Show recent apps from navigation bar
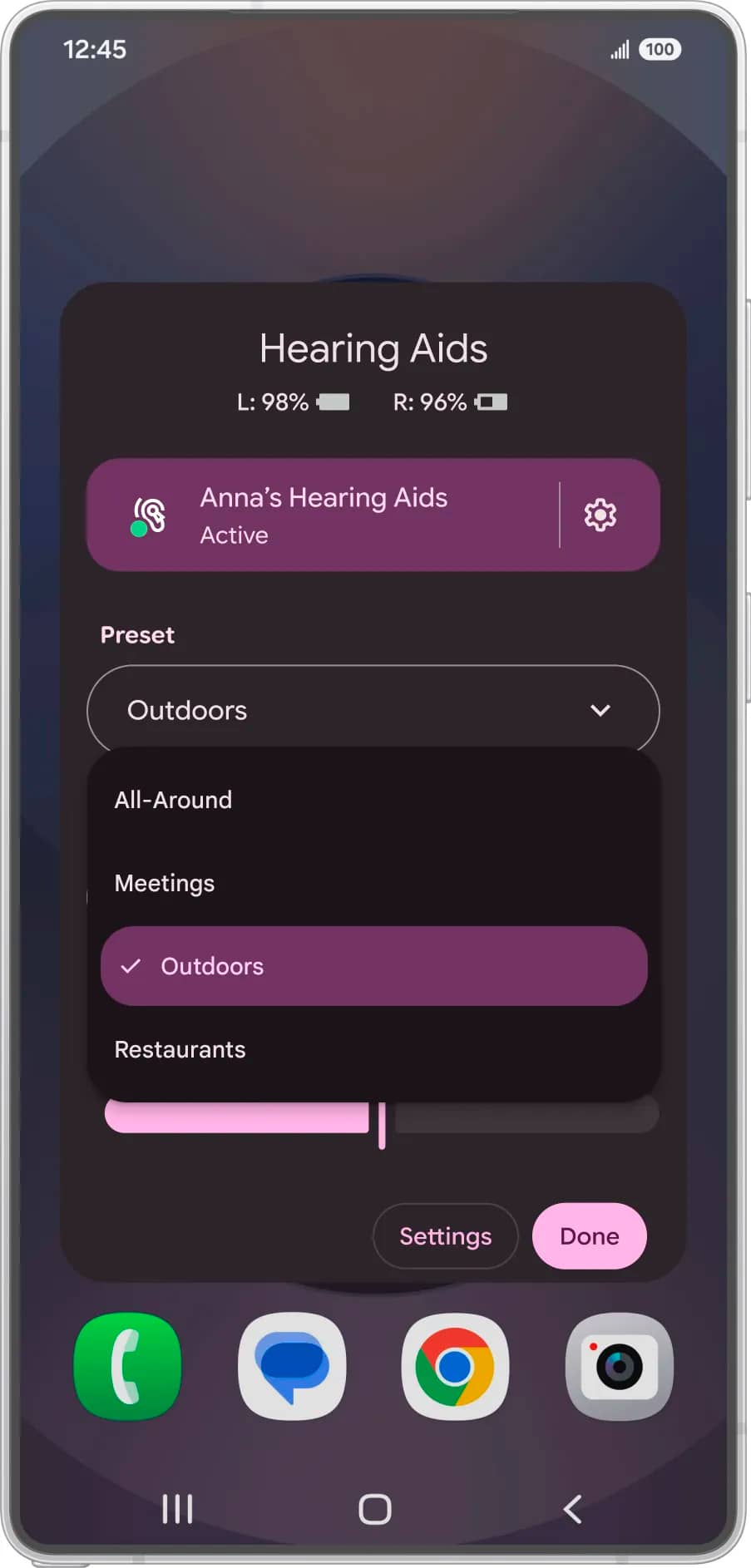 click(177, 1509)
